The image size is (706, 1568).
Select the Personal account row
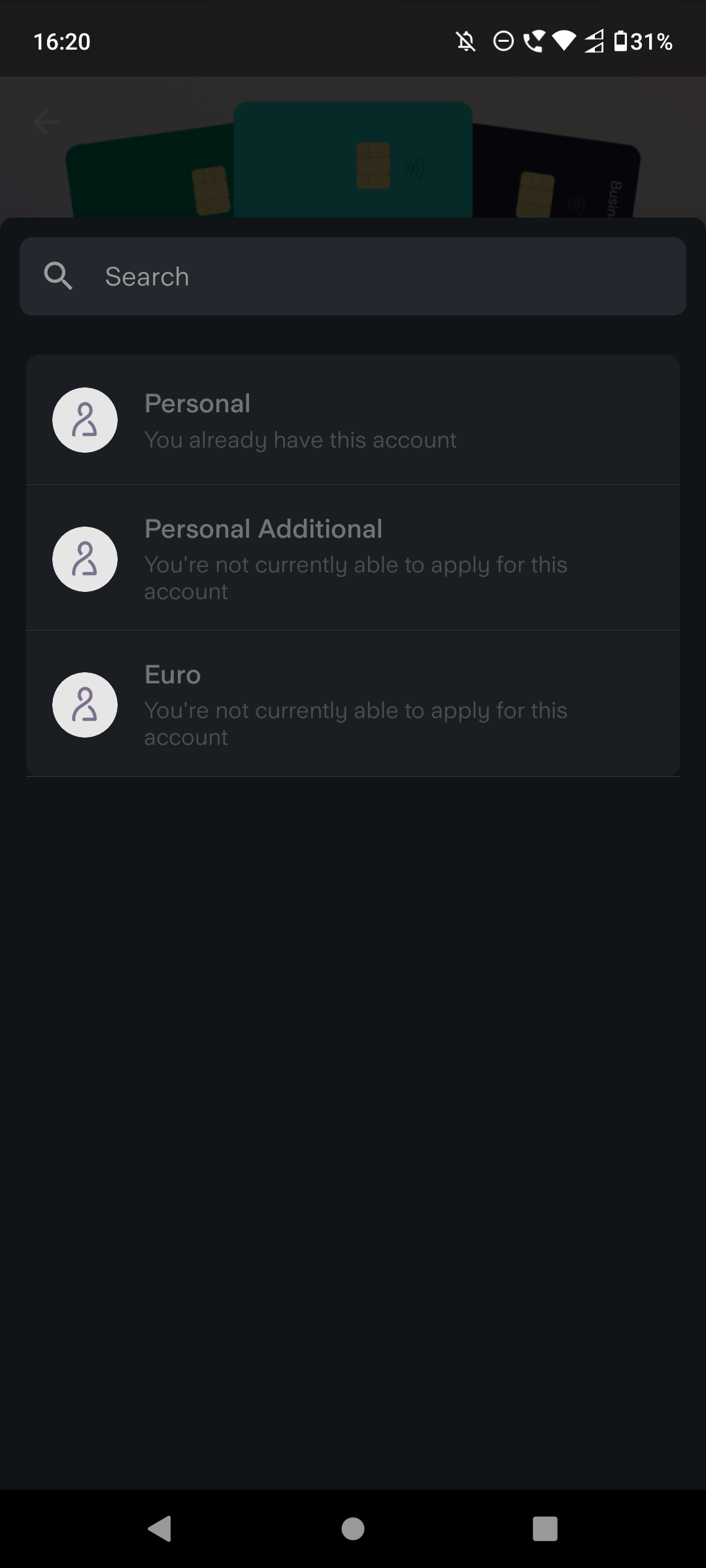point(353,420)
